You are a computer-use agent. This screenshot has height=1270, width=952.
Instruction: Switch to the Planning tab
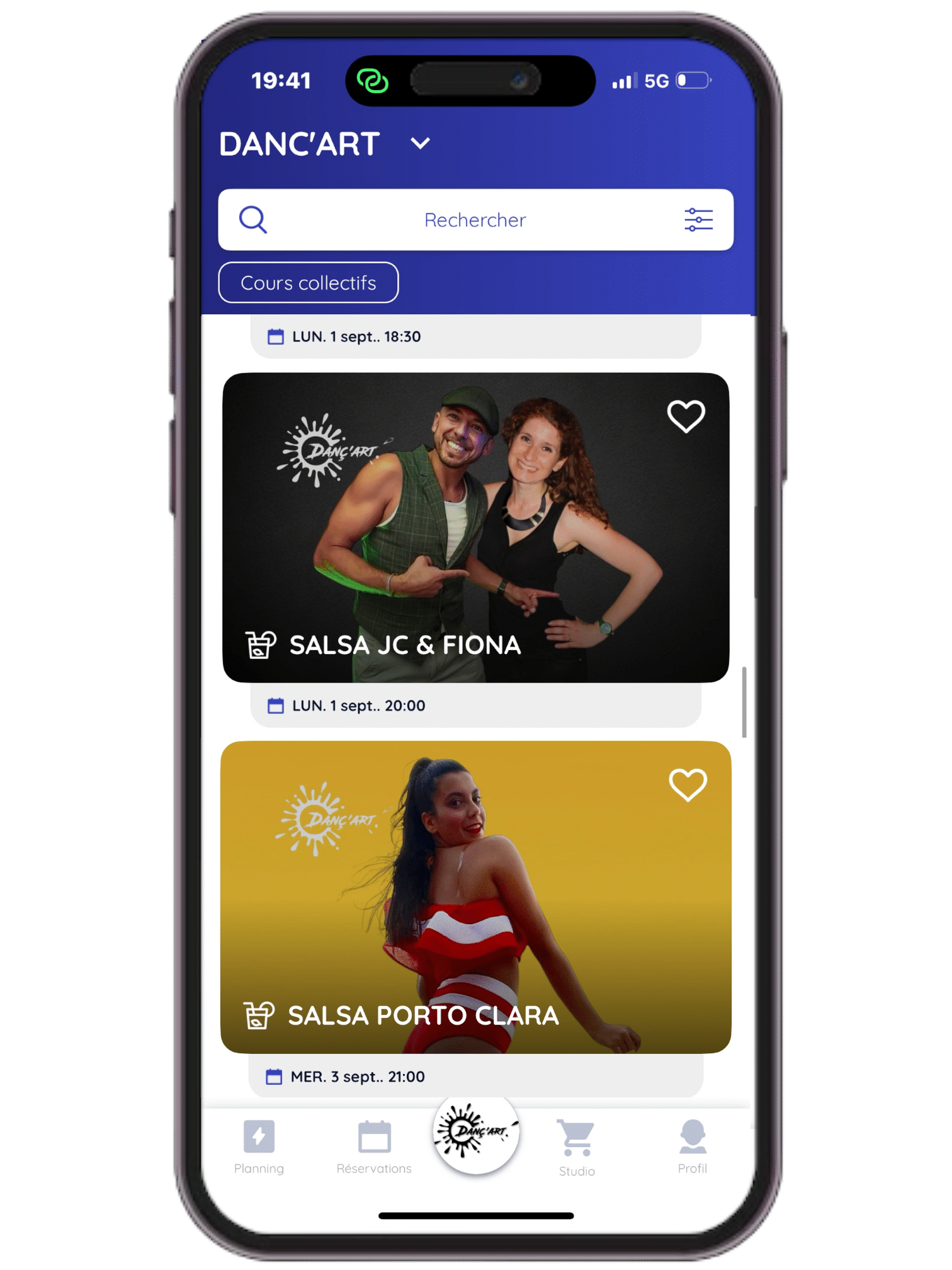tap(259, 1147)
